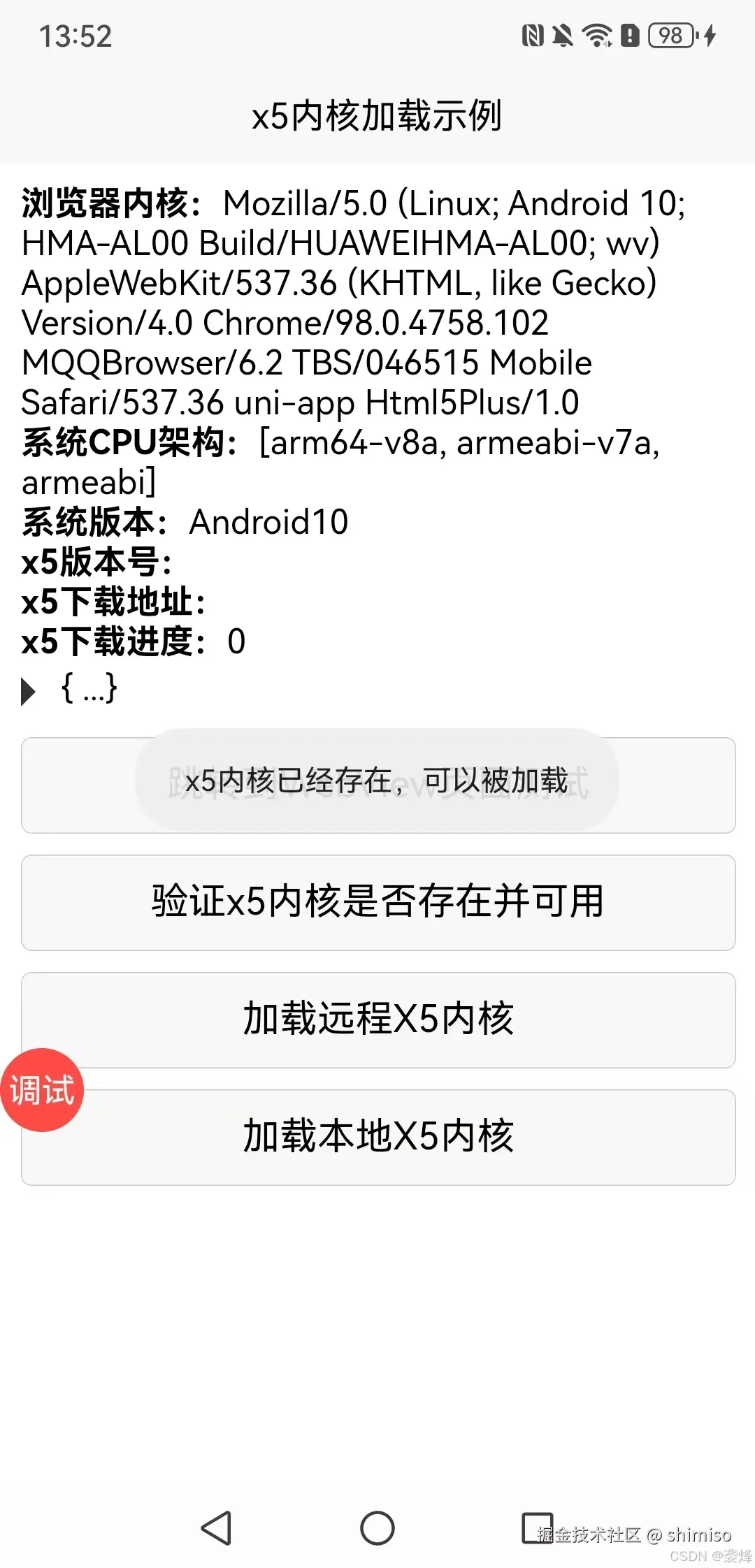Tap the WiFi status icon
Viewport: 755px width, 1568px height.
[x=598, y=36]
